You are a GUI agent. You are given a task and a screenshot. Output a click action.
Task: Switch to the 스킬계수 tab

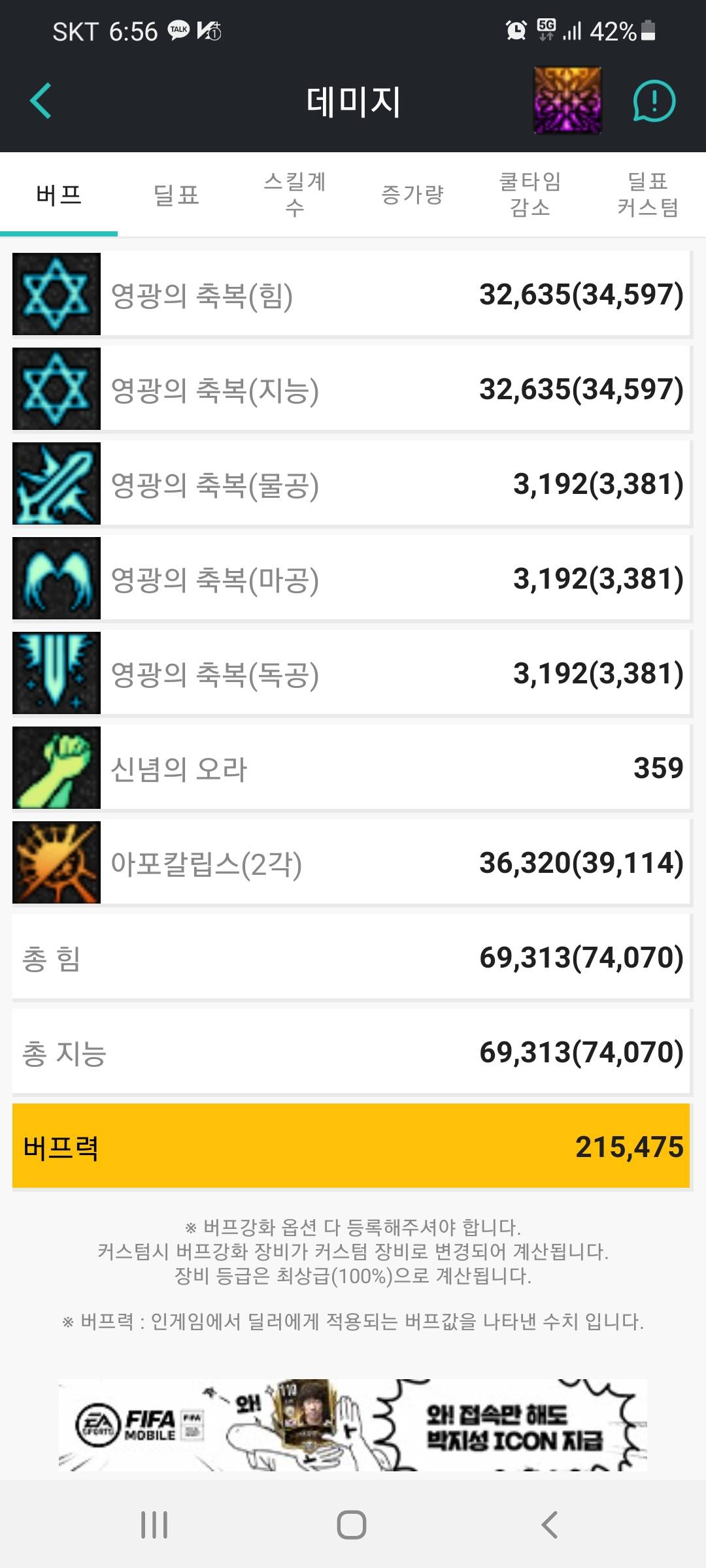294,195
